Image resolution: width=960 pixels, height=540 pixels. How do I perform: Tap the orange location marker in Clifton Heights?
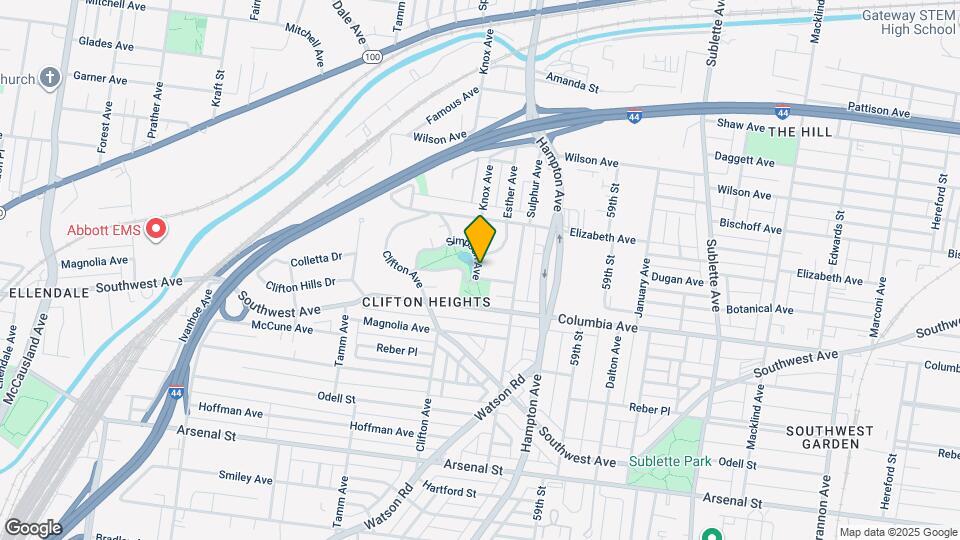point(481,238)
